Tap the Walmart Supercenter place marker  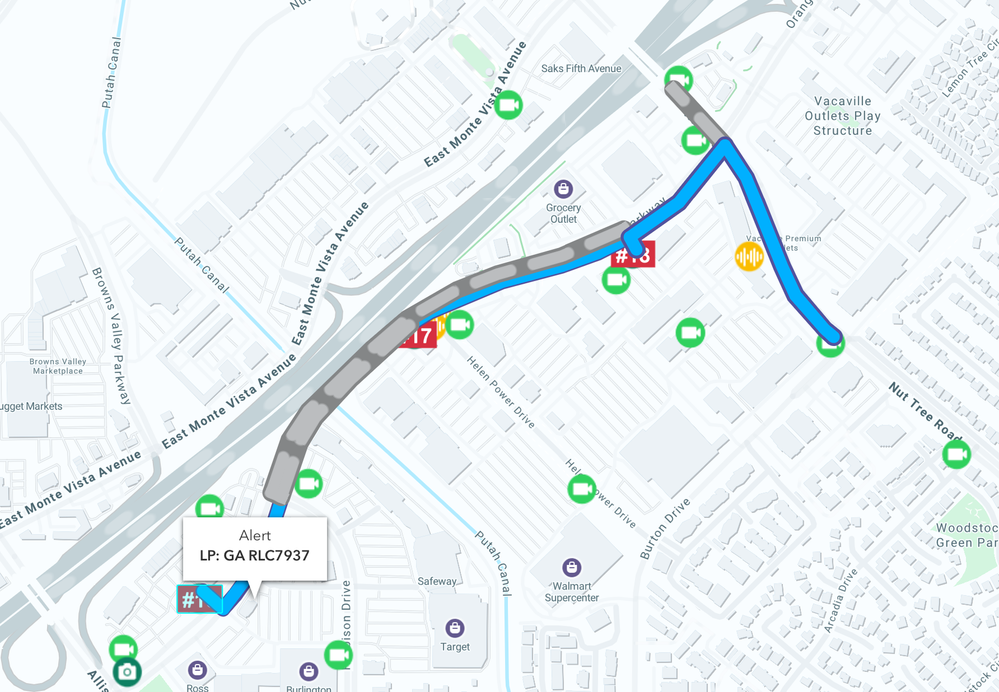(x=571, y=568)
